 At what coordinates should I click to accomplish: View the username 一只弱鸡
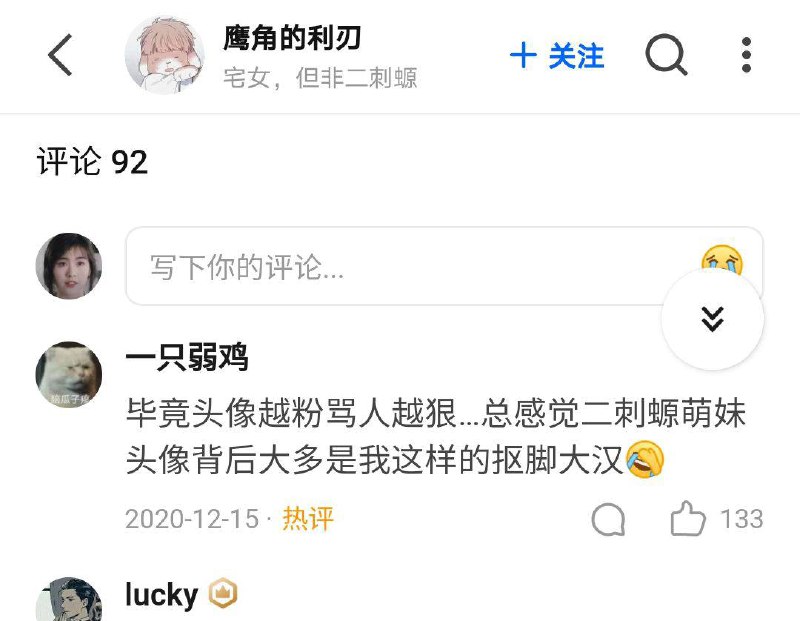click(x=187, y=356)
